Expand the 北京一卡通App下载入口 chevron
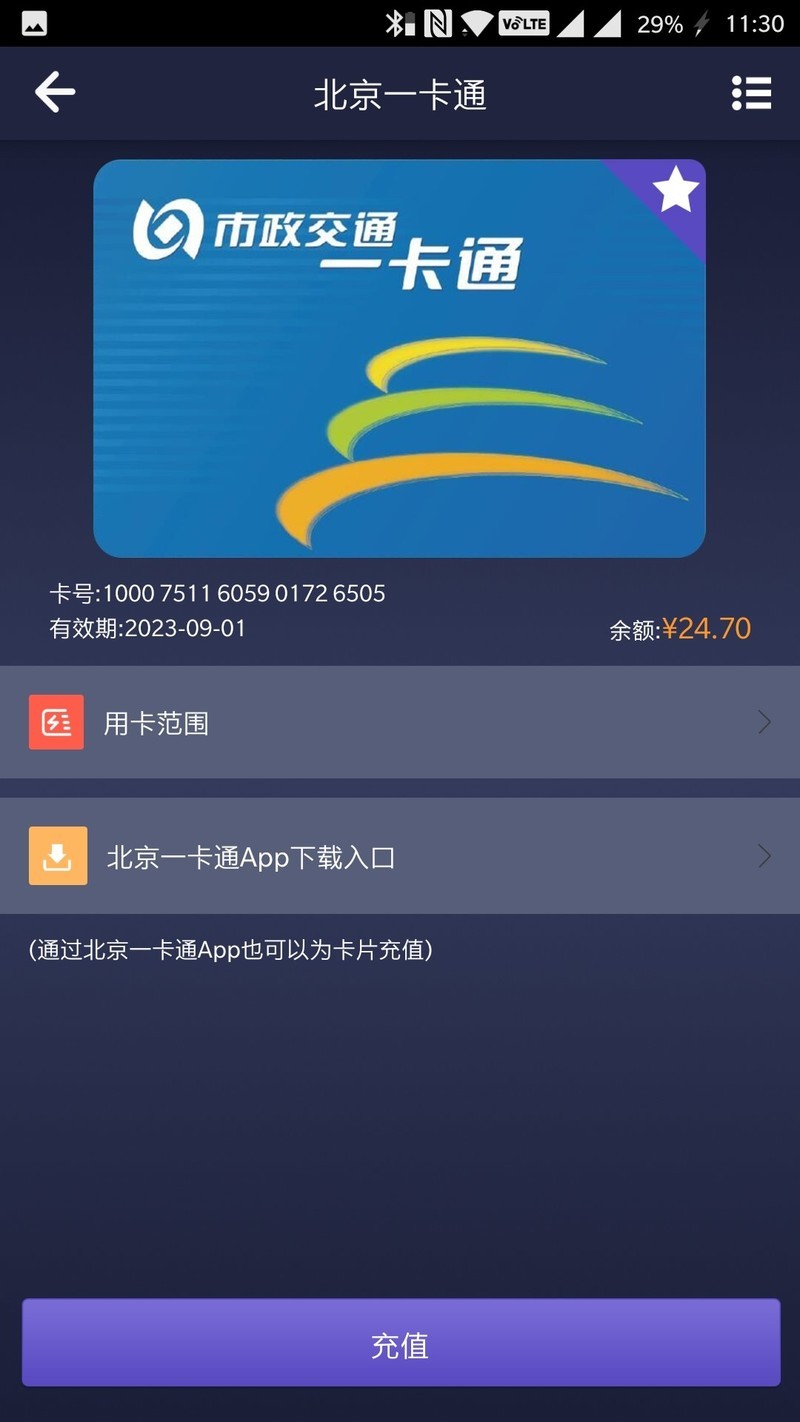The image size is (800, 1422). [765, 856]
